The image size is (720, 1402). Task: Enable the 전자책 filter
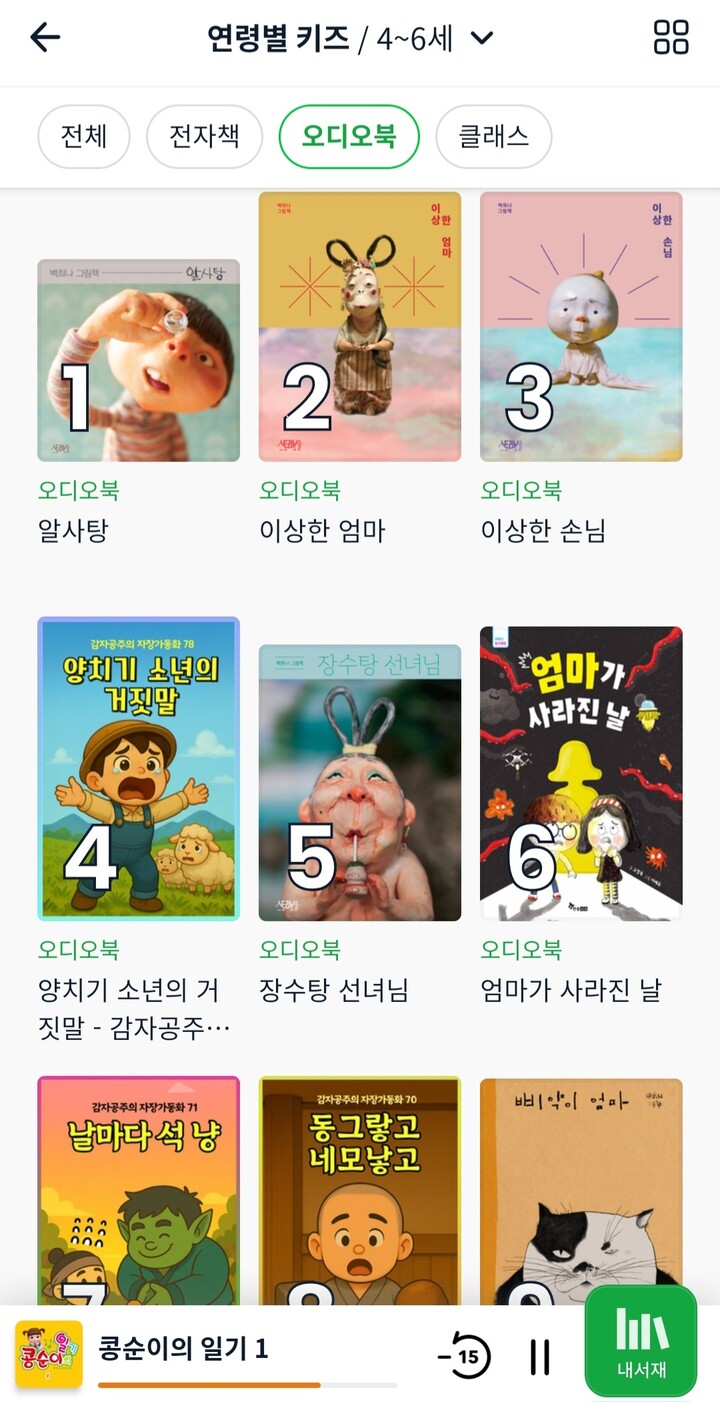204,135
